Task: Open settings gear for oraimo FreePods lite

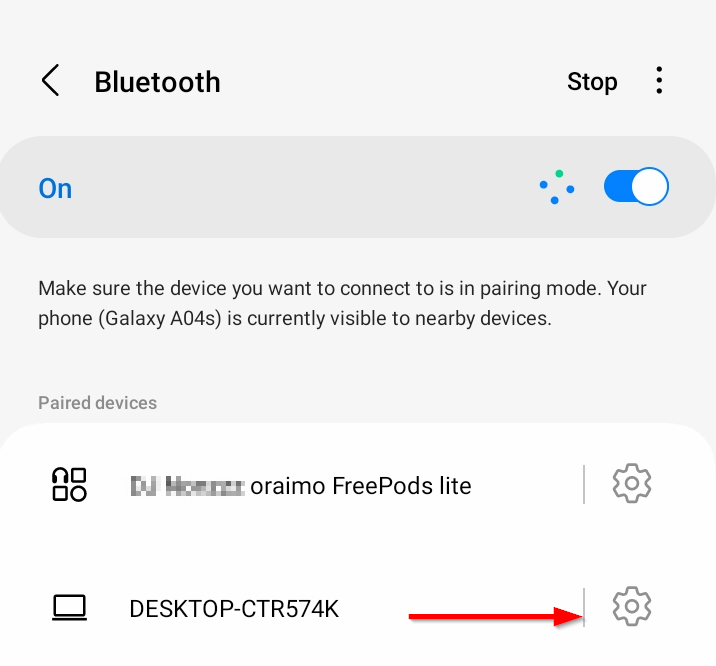Action: click(632, 484)
